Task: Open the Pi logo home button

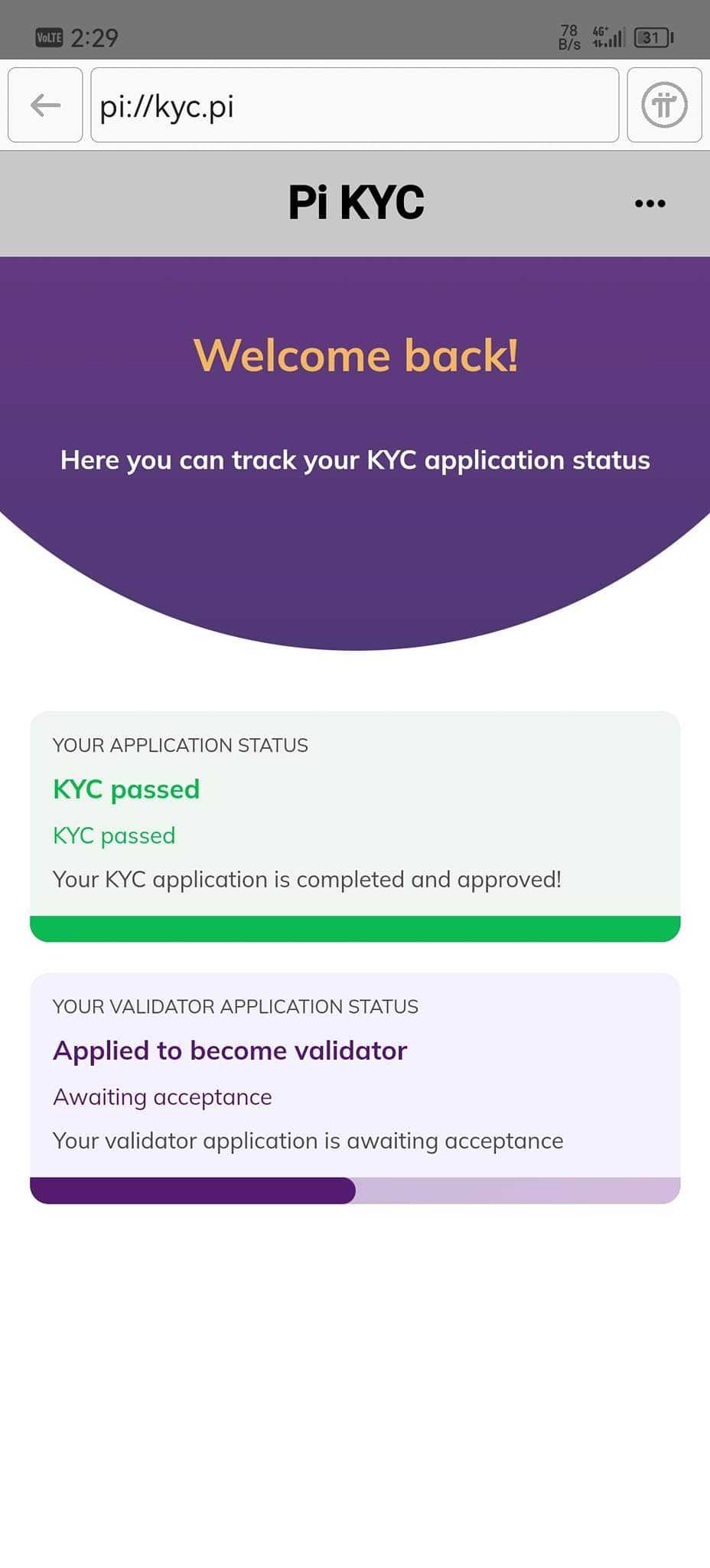Action: (x=663, y=105)
